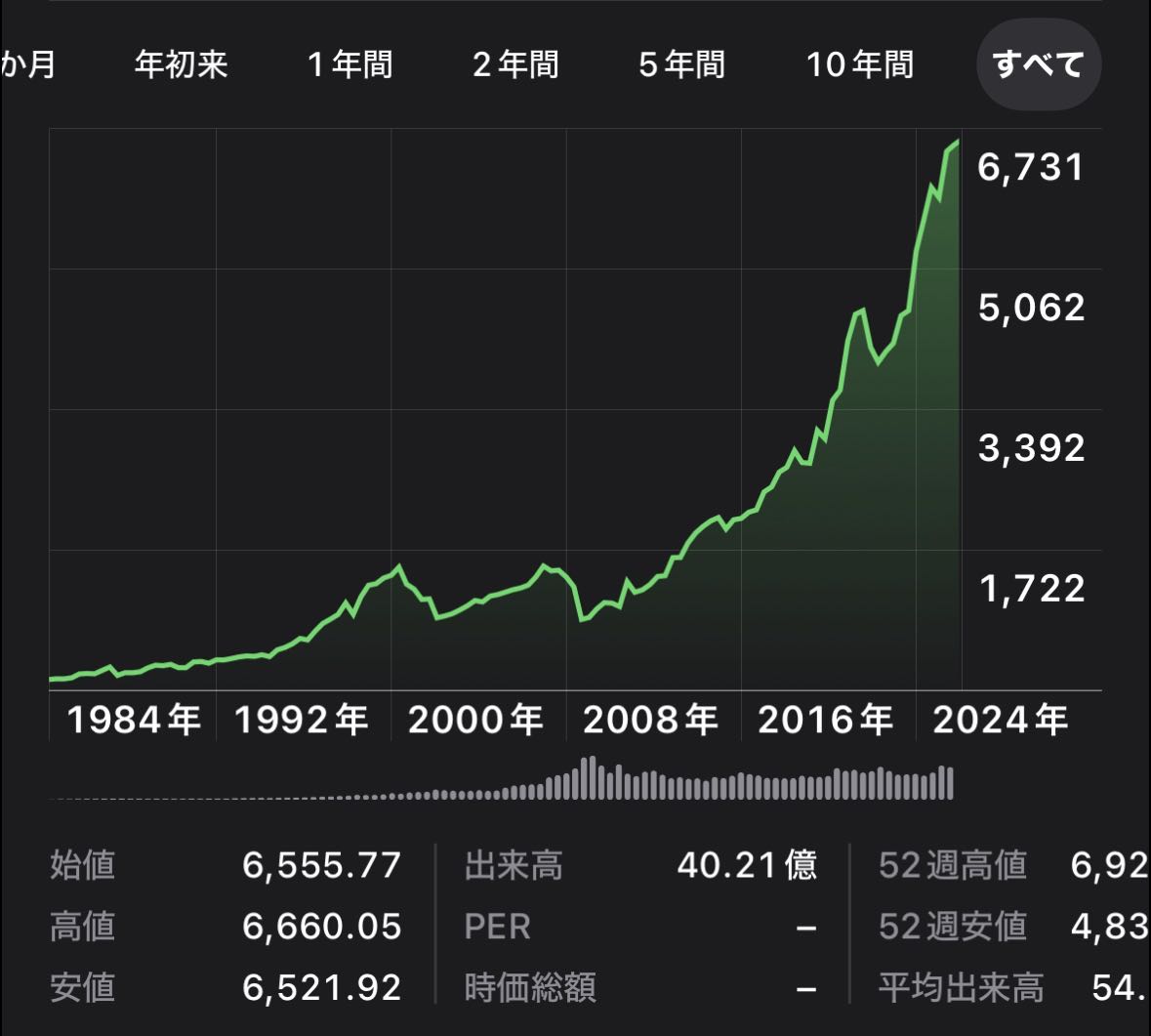Select the 1年間 time range
This screenshot has height=1036, width=1151.
[x=349, y=65]
